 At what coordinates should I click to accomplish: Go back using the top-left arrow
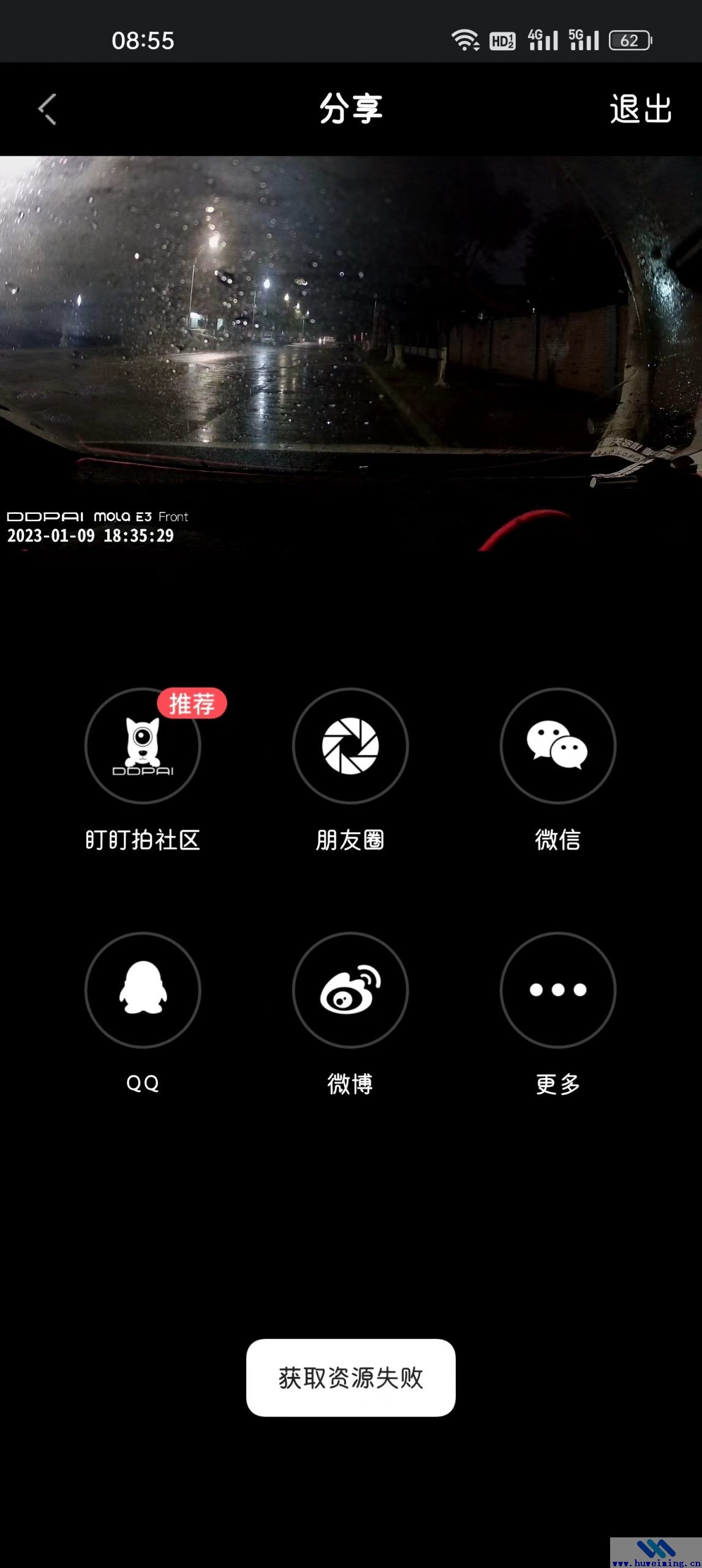pyautogui.click(x=47, y=110)
